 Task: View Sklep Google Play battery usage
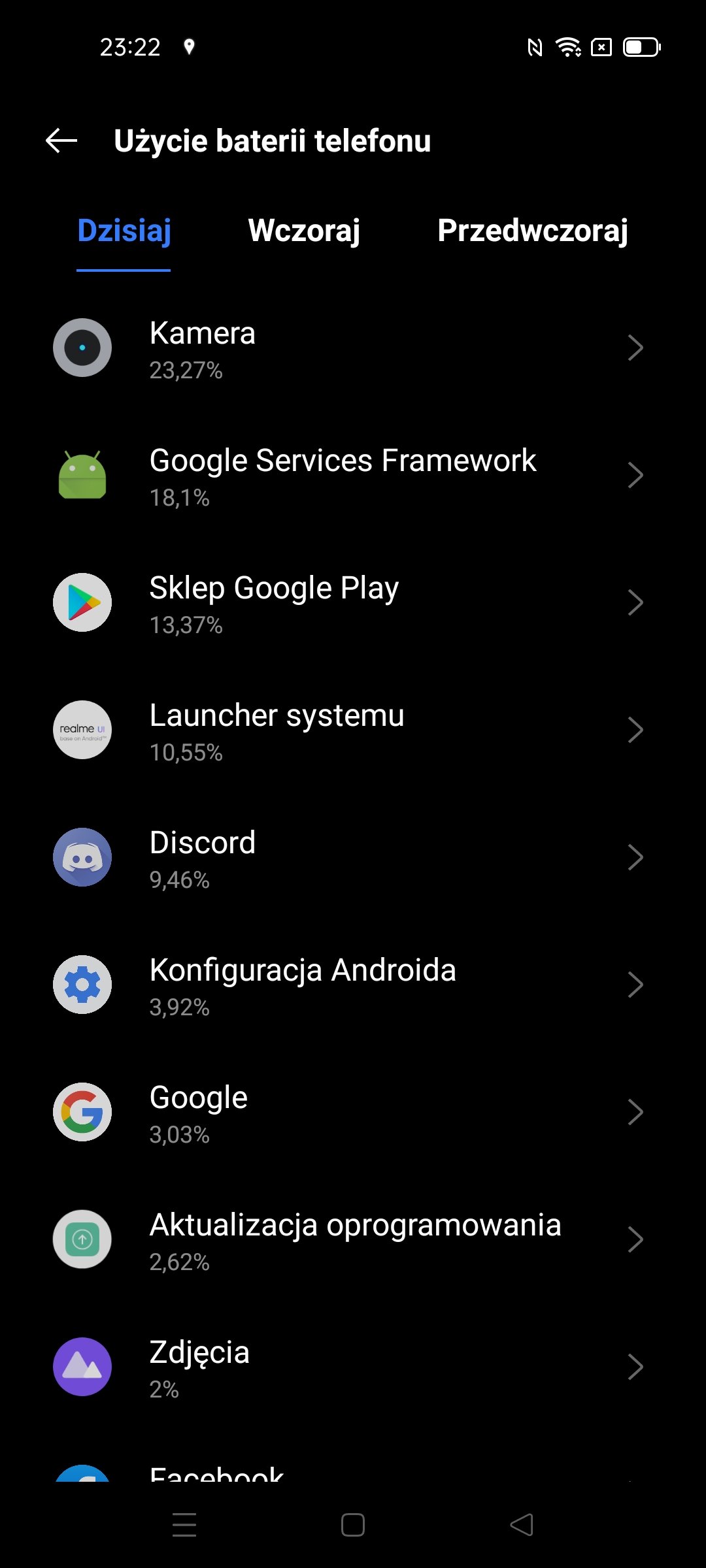[x=353, y=603]
